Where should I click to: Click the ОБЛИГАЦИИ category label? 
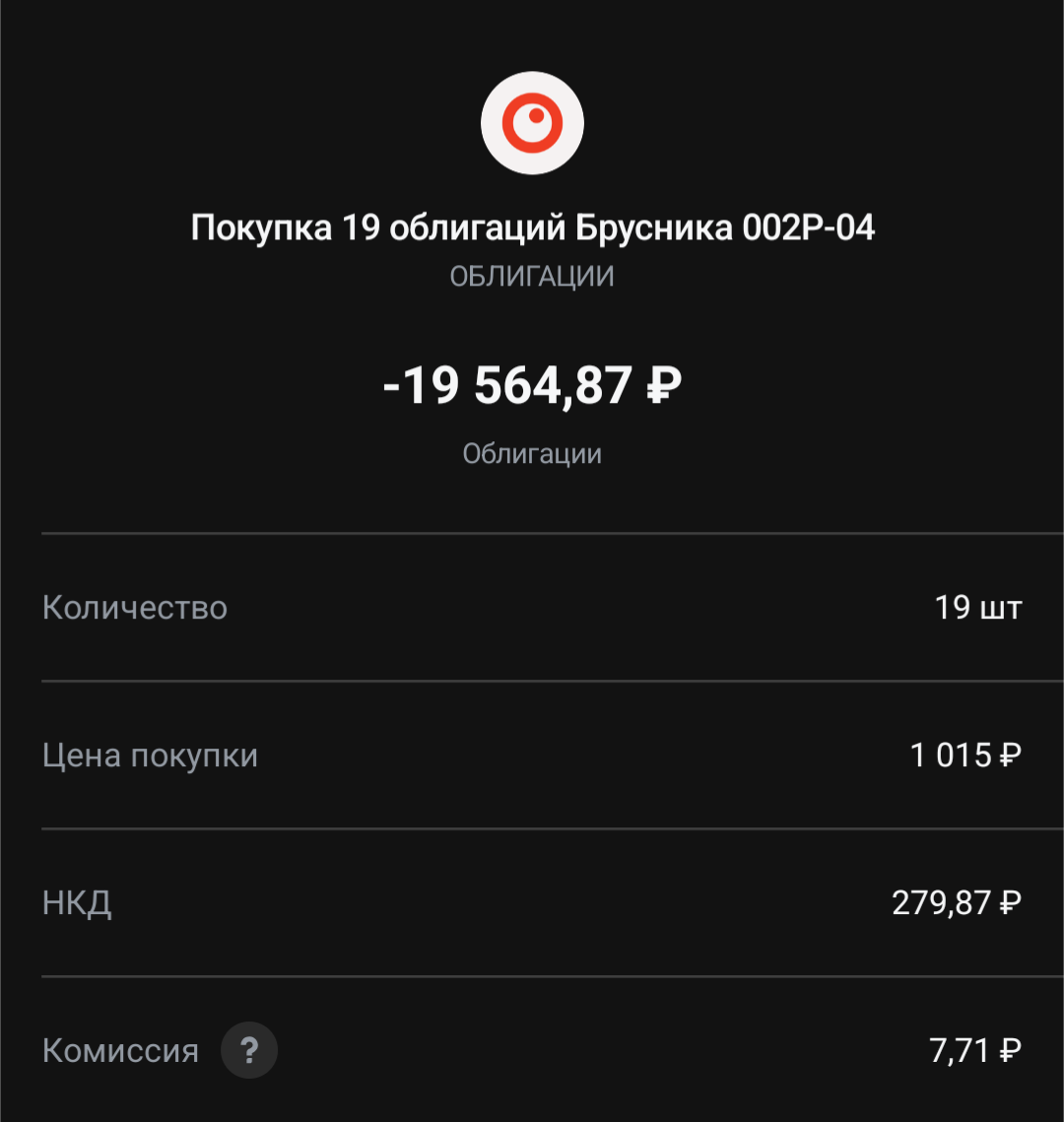532,275
